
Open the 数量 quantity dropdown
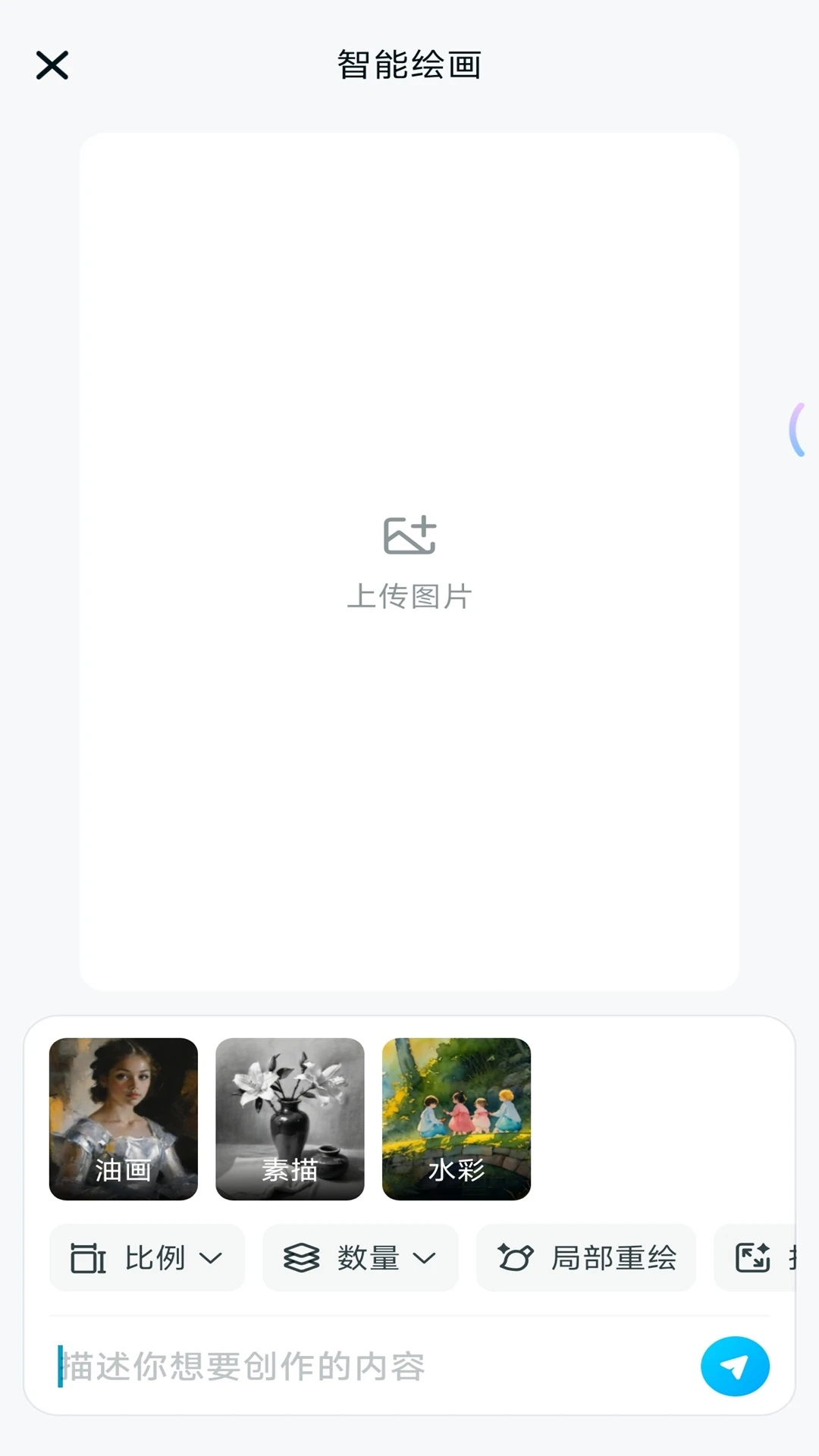360,1258
